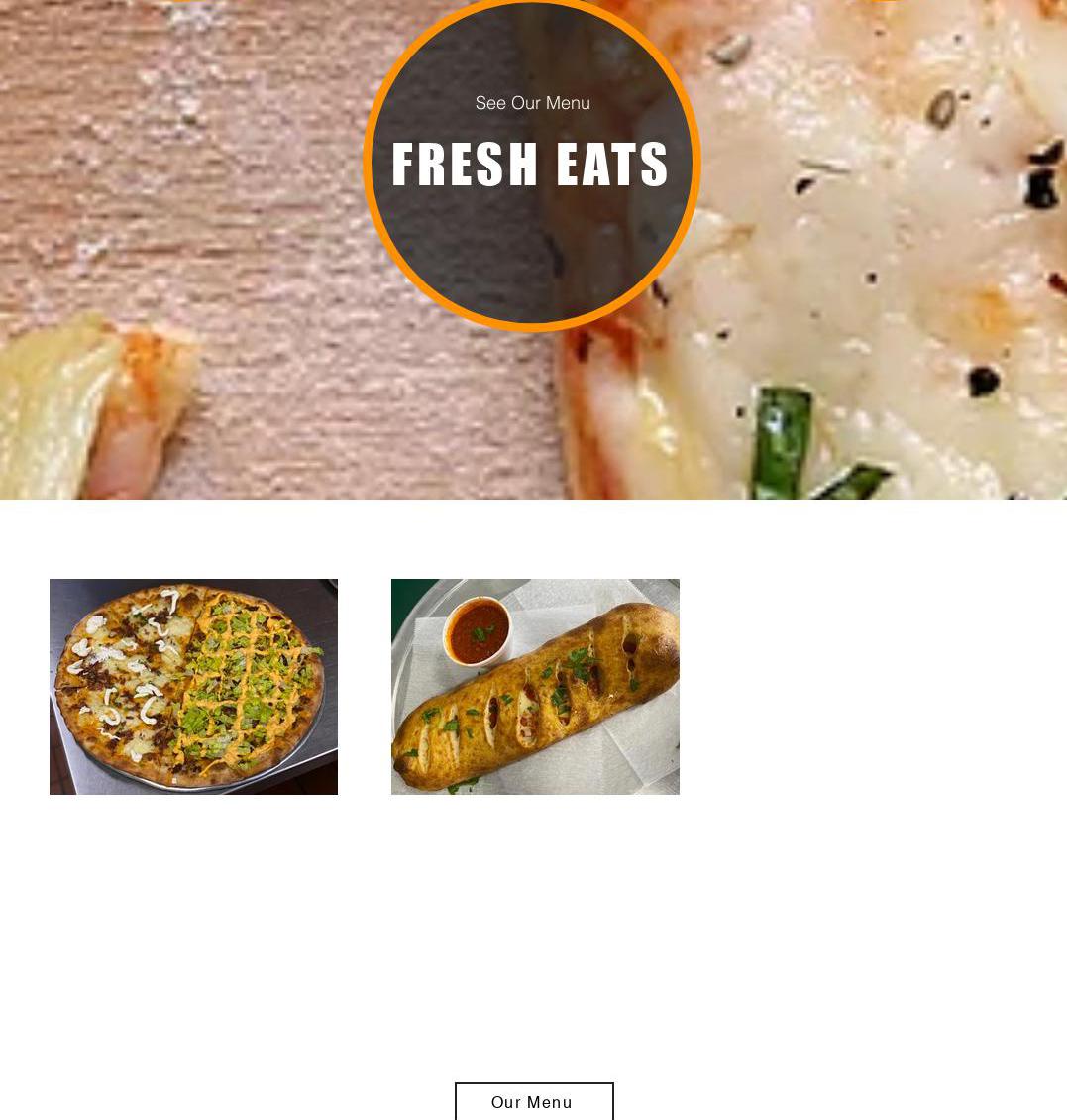Open the stromboli photo tile
Viewport: 1067px width, 1120px height.
pyautogui.click(x=535, y=686)
